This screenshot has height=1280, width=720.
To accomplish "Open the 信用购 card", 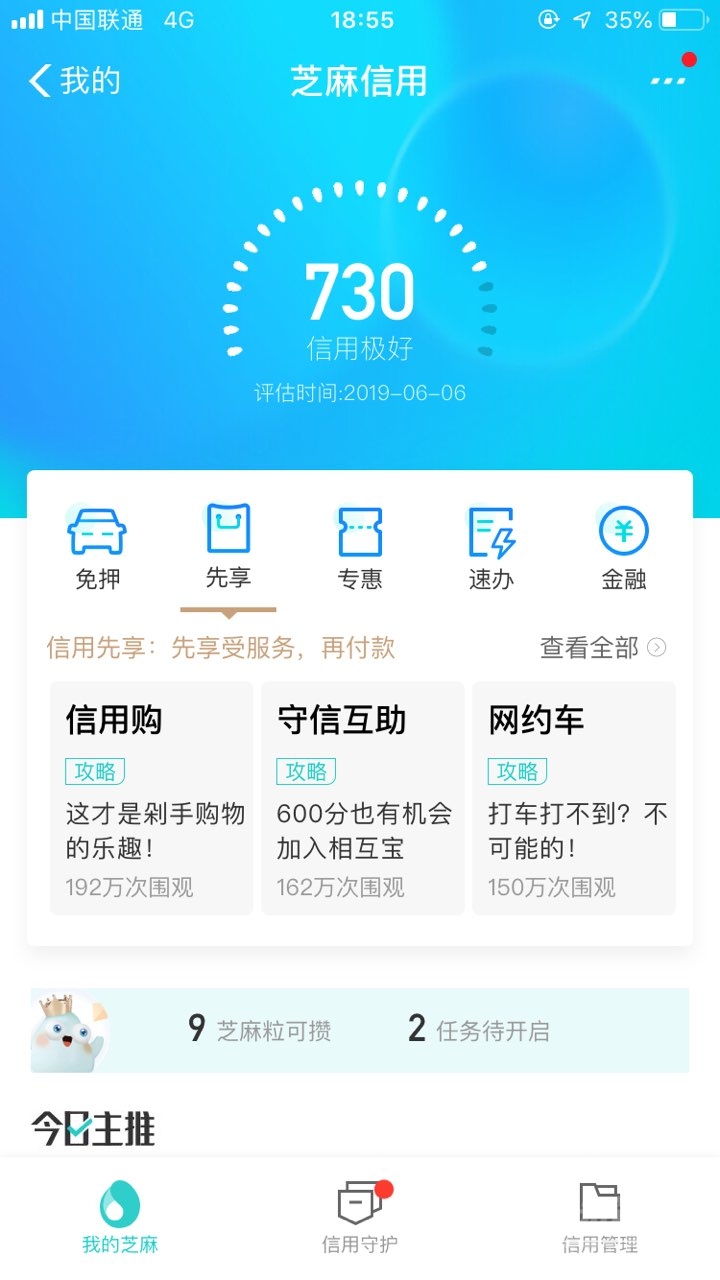I will coord(151,798).
